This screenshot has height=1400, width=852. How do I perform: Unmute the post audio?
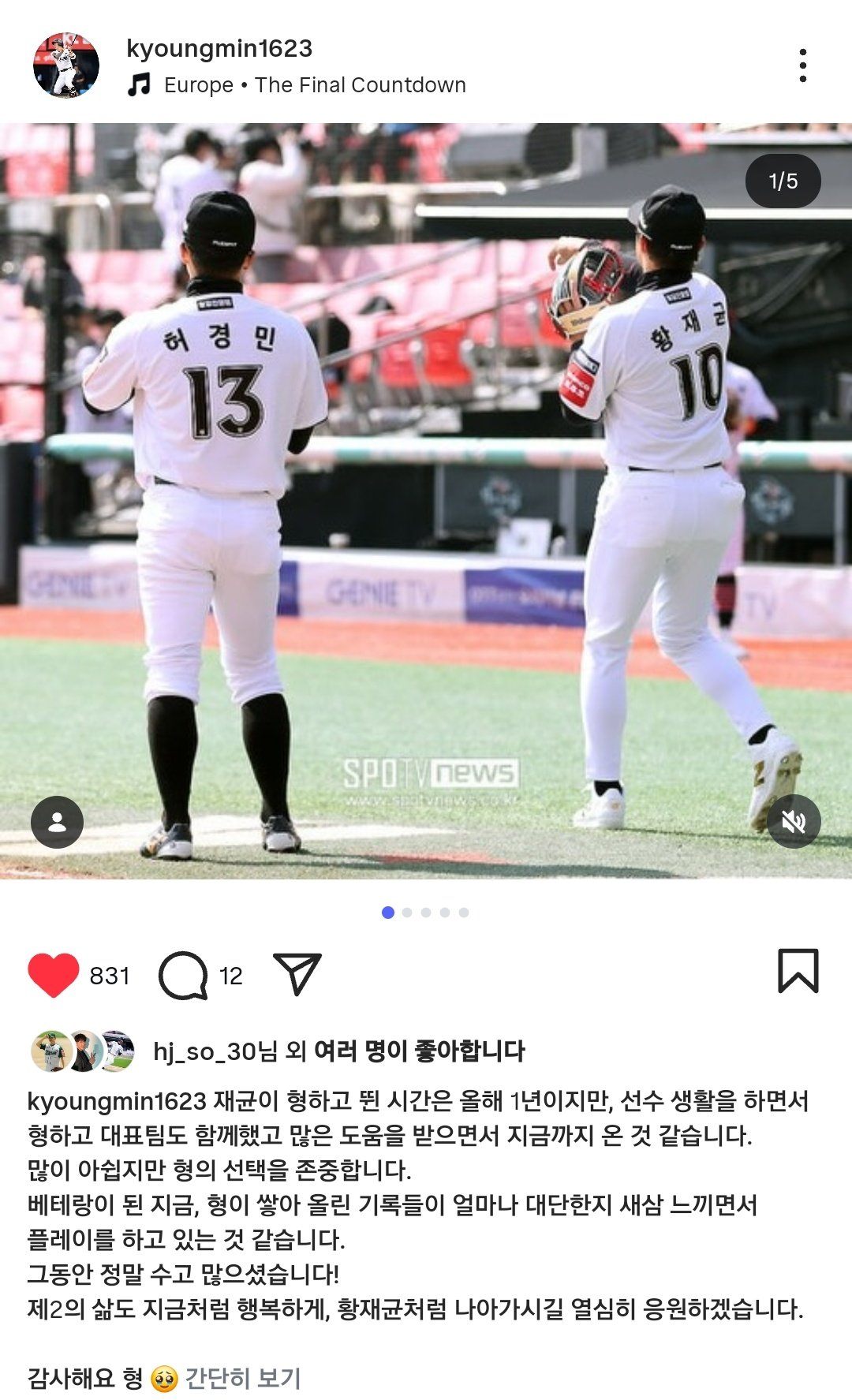(x=794, y=822)
